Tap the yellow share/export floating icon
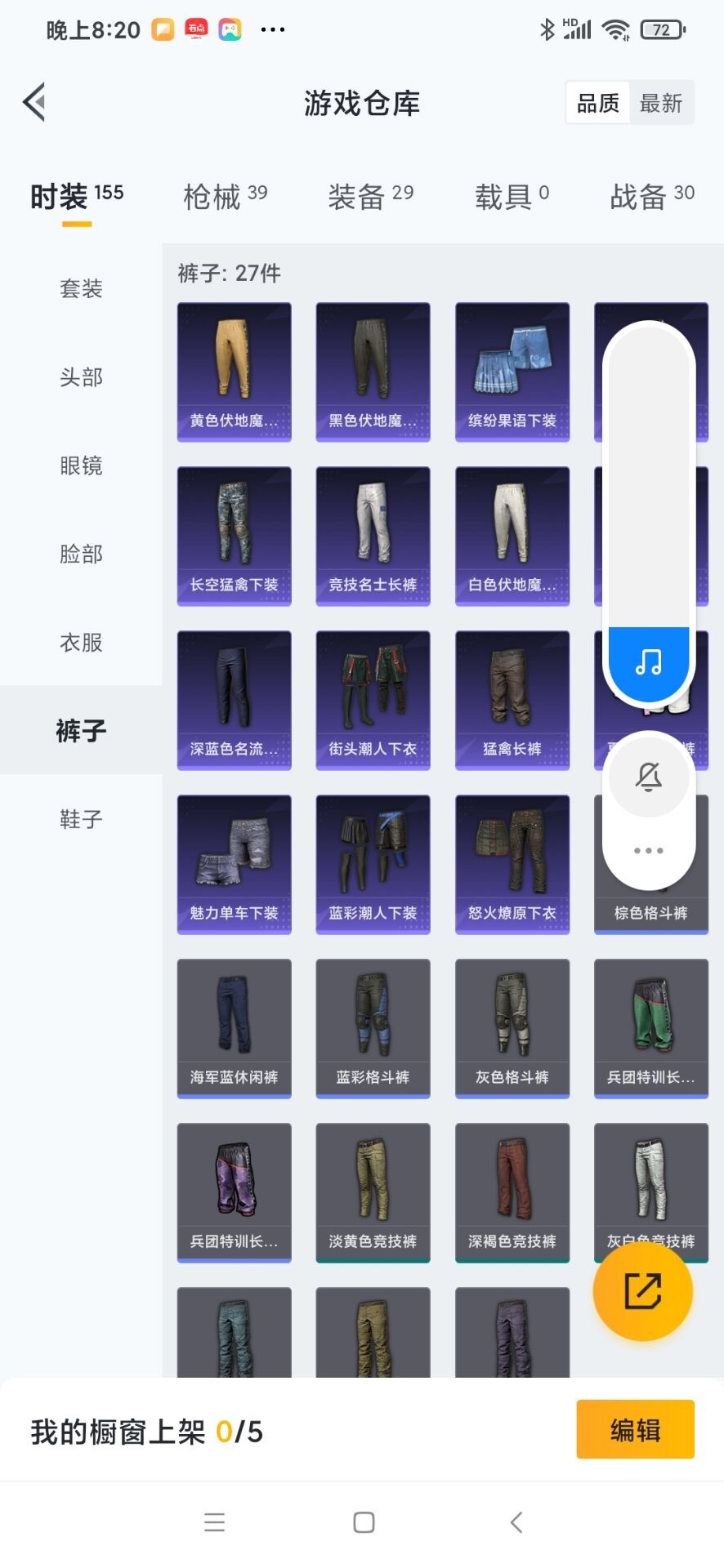Image resolution: width=724 pixels, height=1568 pixels. (643, 1291)
